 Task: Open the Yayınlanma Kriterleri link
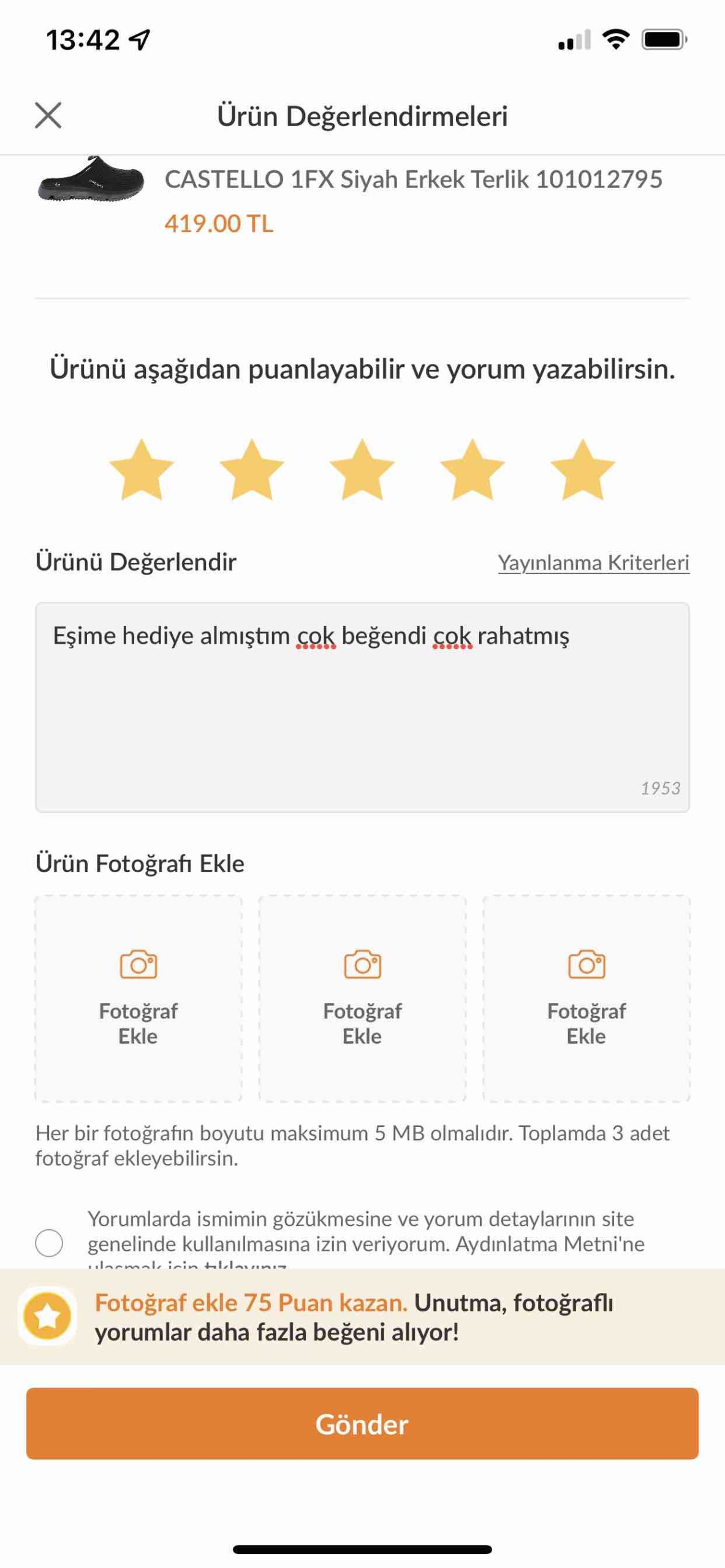593,562
